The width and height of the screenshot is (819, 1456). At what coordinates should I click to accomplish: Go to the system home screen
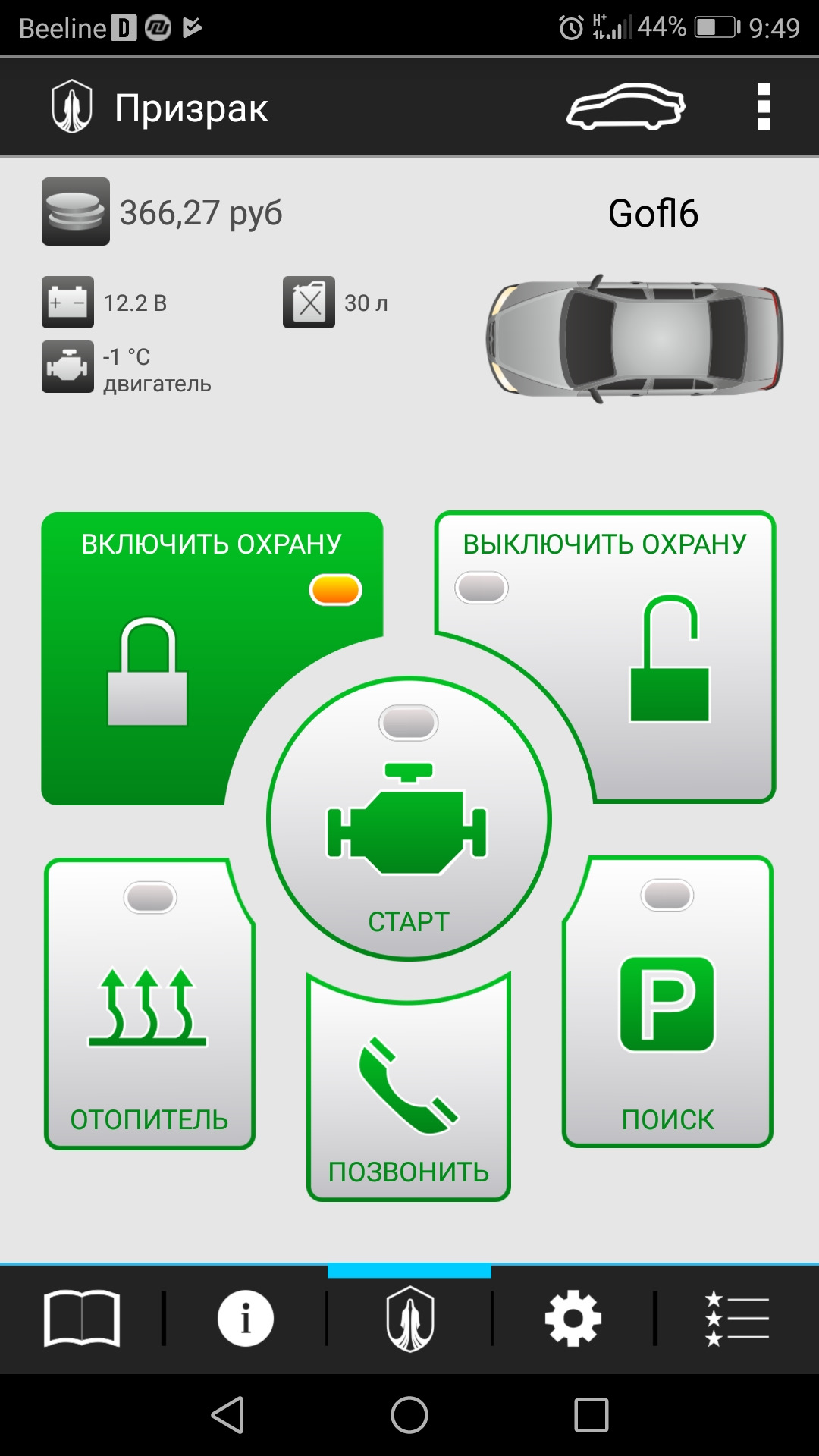pyautogui.click(x=409, y=1415)
